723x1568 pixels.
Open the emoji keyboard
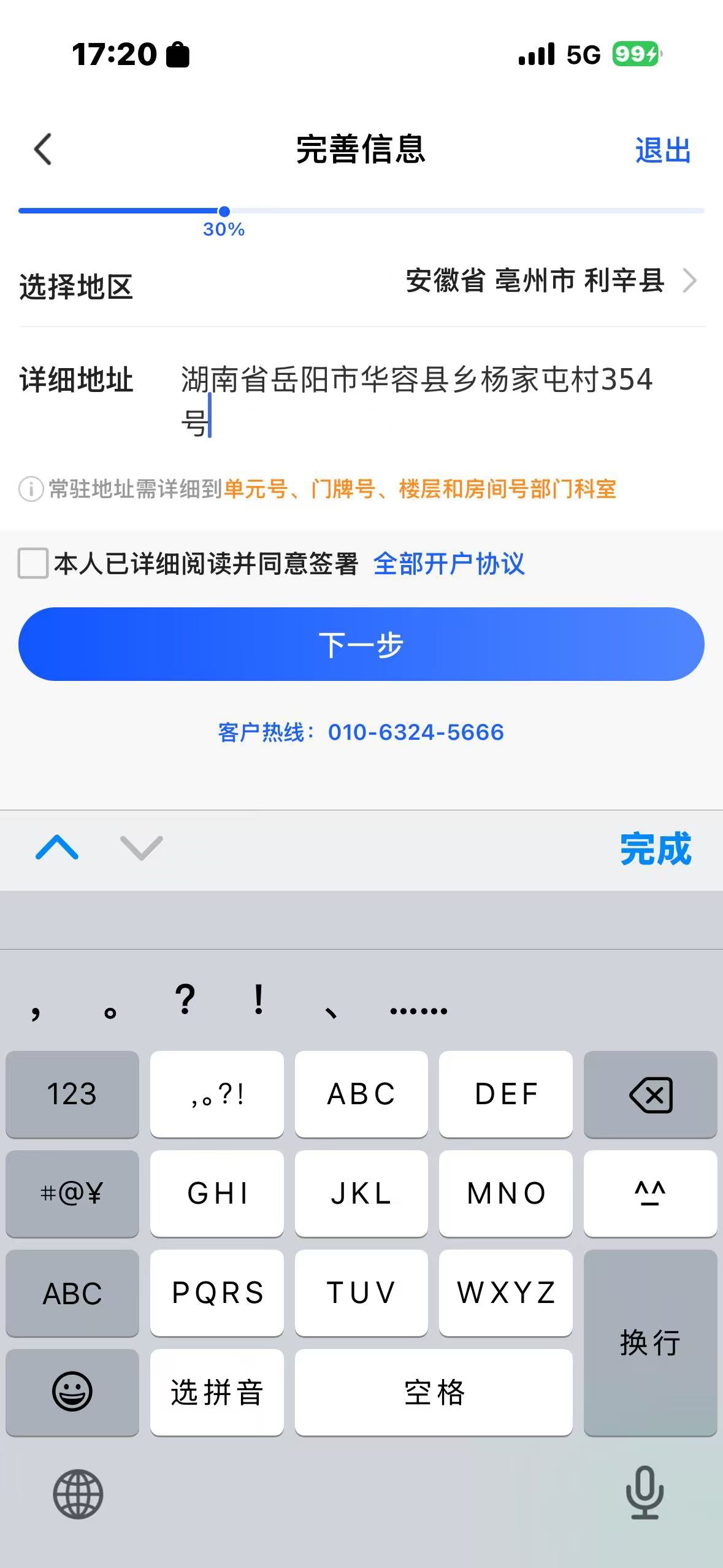click(72, 1393)
